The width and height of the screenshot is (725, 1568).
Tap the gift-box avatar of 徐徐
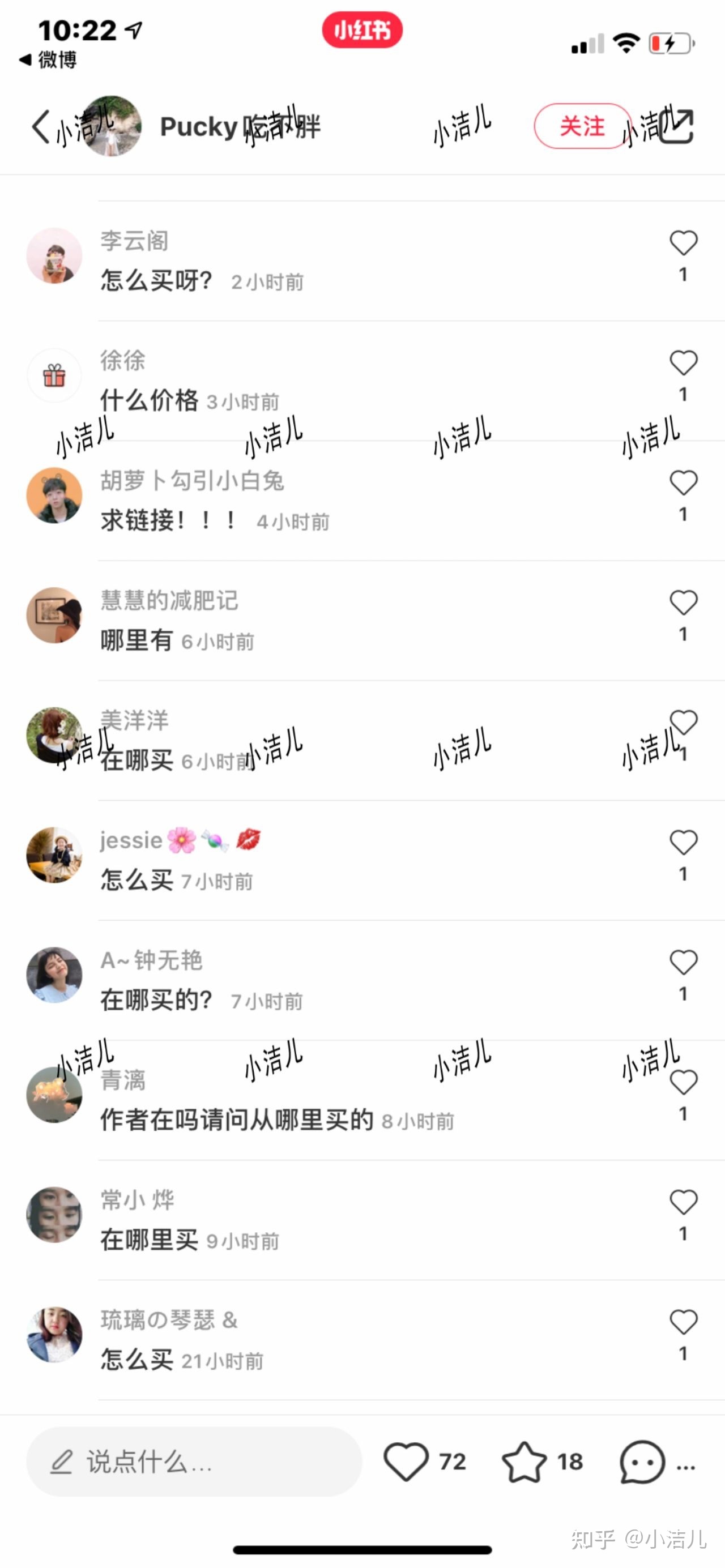click(x=54, y=375)
